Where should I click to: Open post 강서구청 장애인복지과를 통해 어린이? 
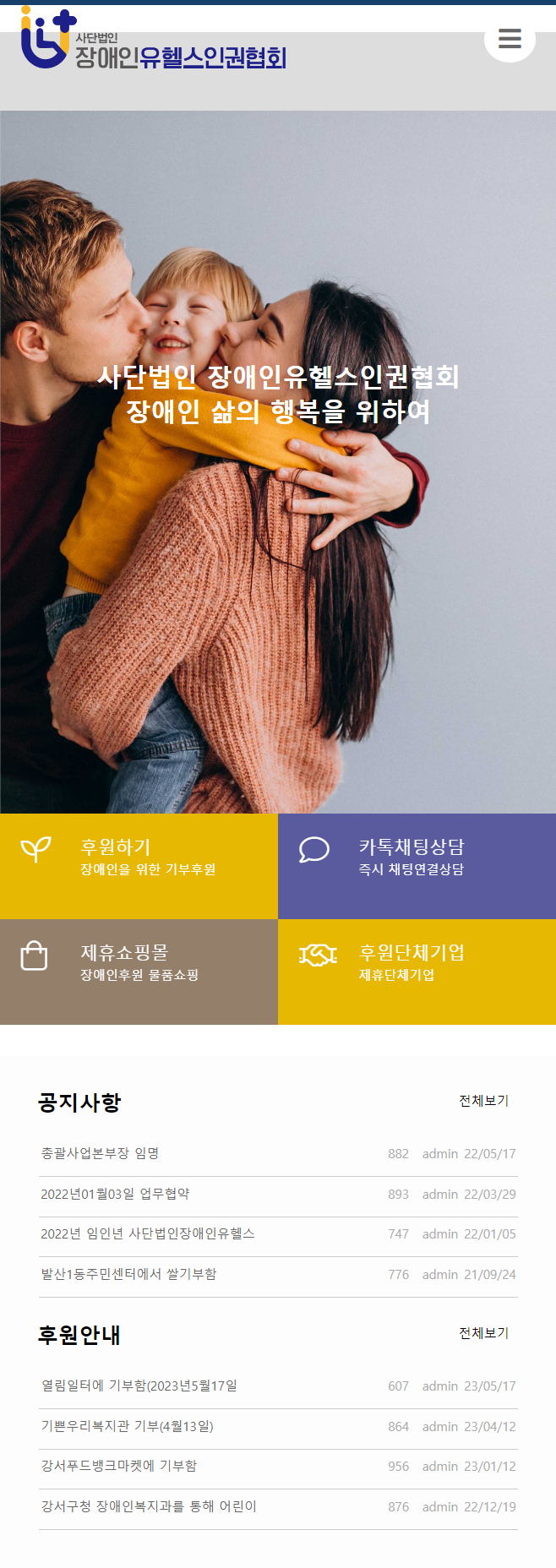pyautogui.click(x=149, y=1506)
